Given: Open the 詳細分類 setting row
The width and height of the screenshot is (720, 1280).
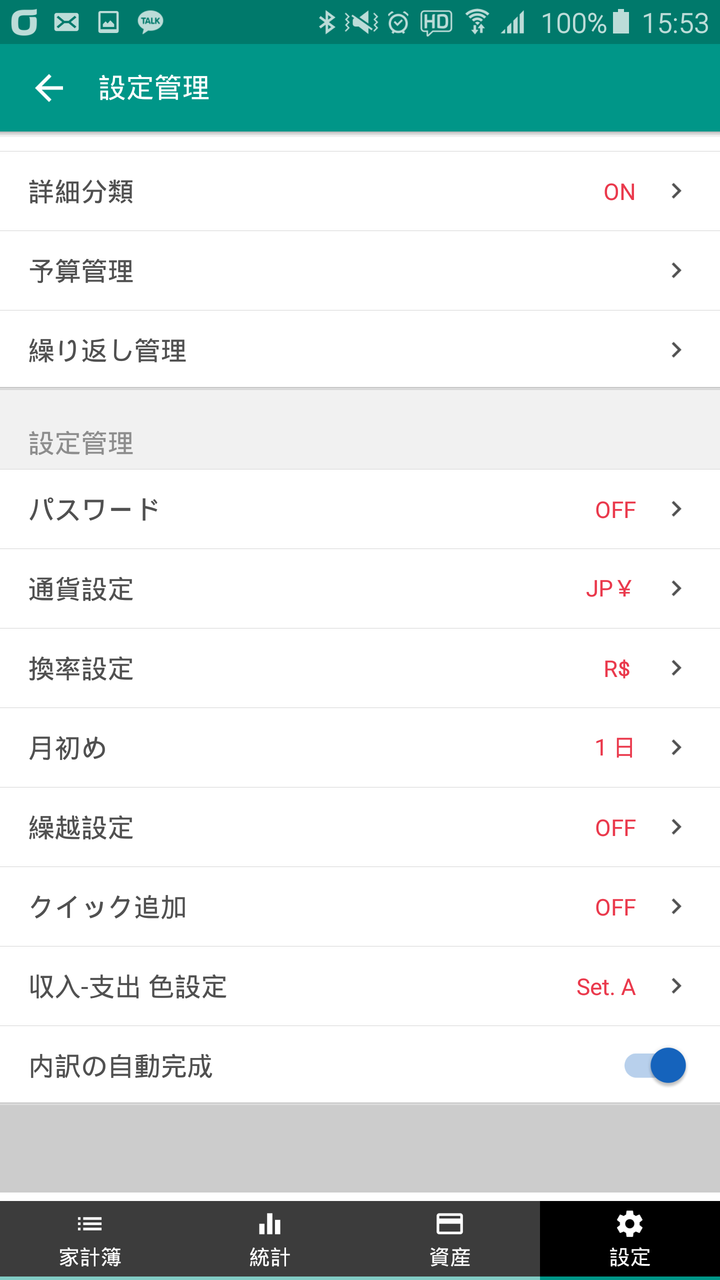Looking at the screenshot, I should coord(360,191).
